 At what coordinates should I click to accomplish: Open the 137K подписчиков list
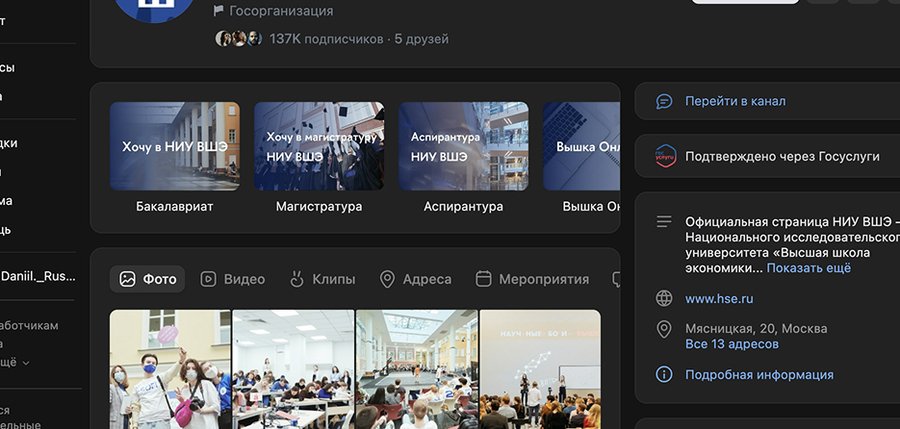pyautogui.click(x=326, y=39)
